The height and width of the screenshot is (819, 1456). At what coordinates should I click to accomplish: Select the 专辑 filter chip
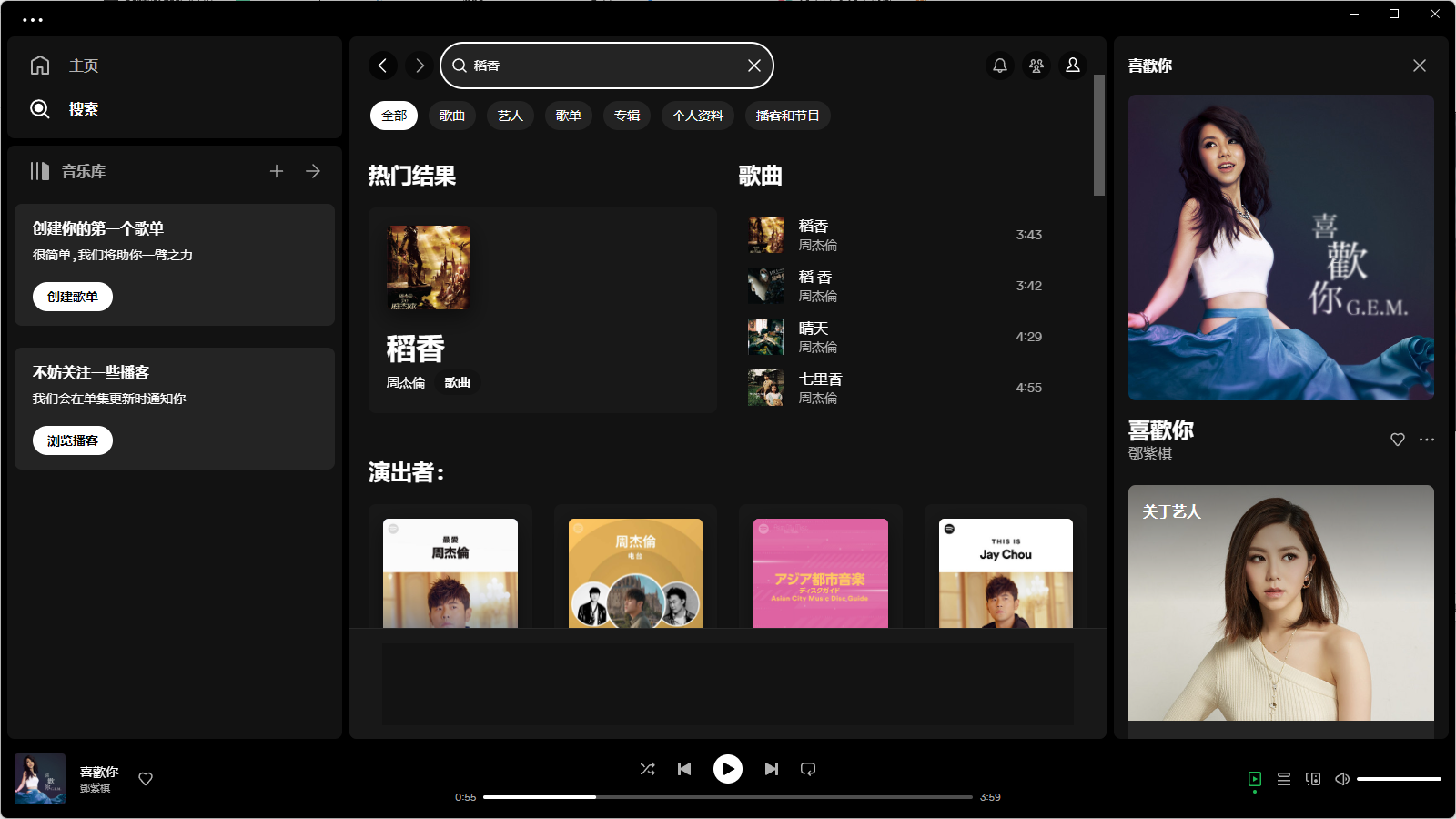click(626, 116)
